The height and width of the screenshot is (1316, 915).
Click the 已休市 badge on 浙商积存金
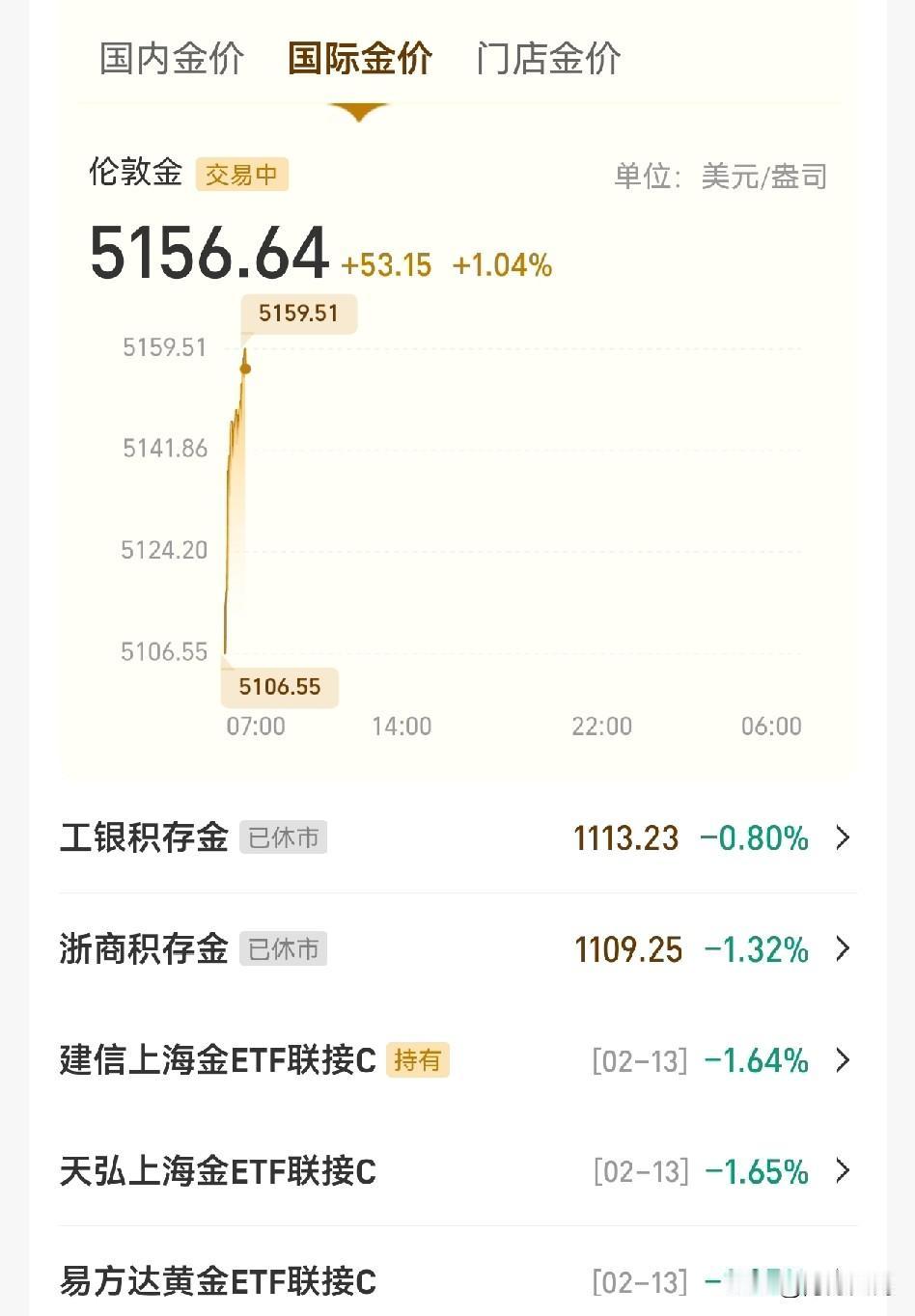[x=283, y=949]
